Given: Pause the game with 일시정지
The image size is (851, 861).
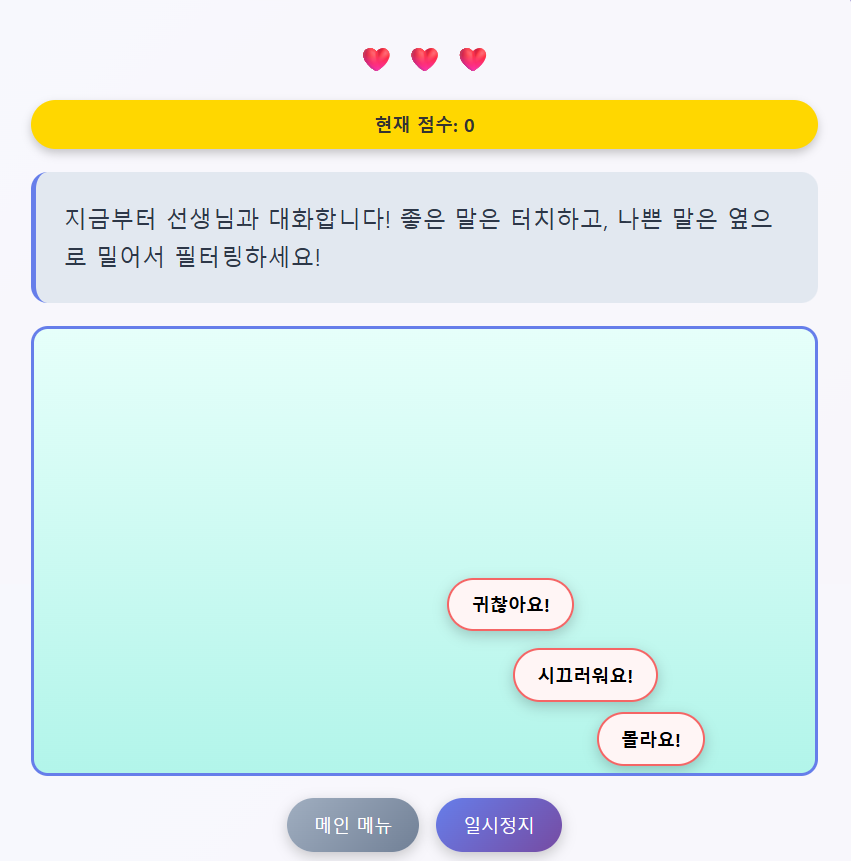Looking at the screenshot, I should click(499, 825).
